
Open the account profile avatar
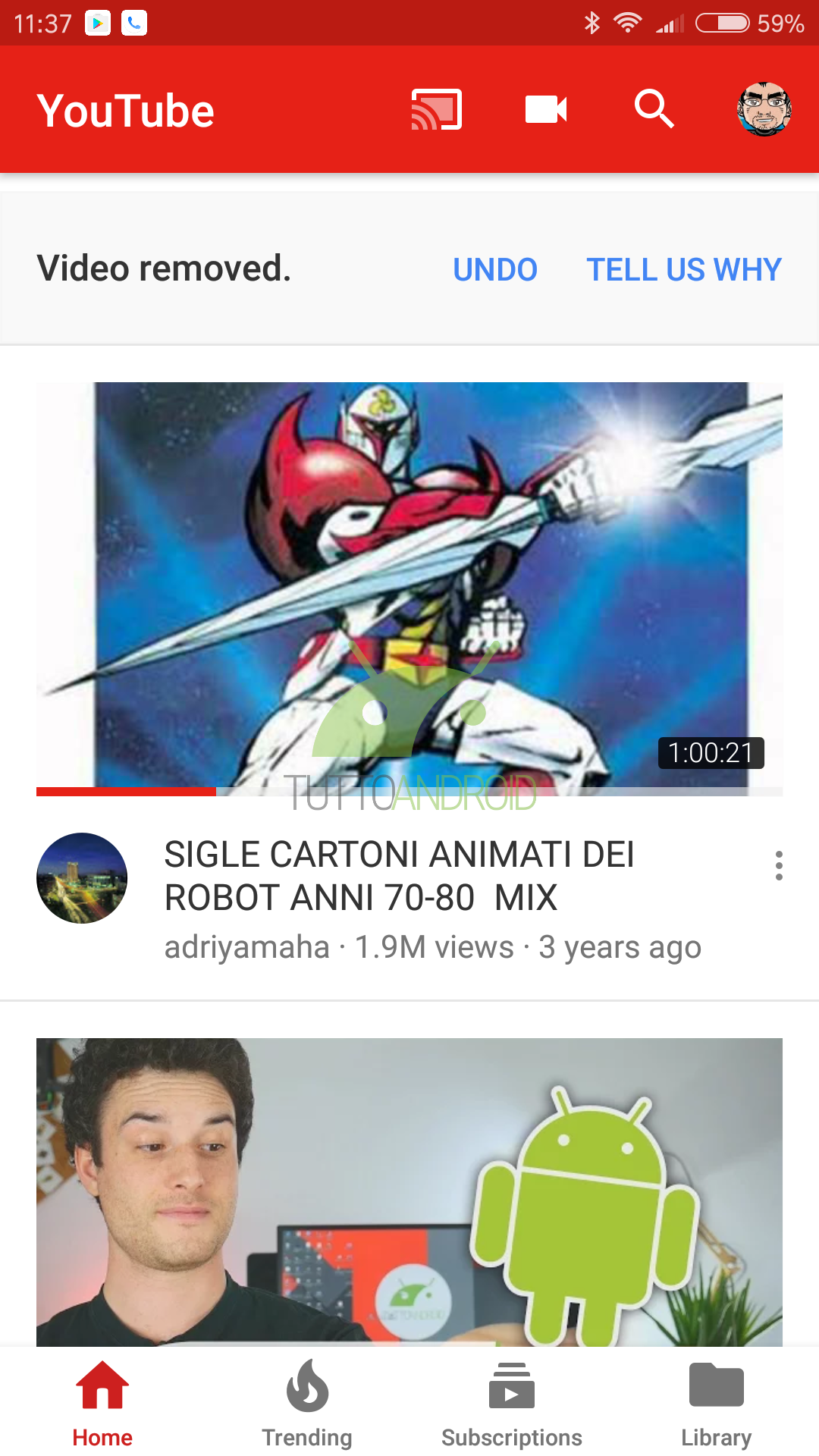[x=764, y=109]
